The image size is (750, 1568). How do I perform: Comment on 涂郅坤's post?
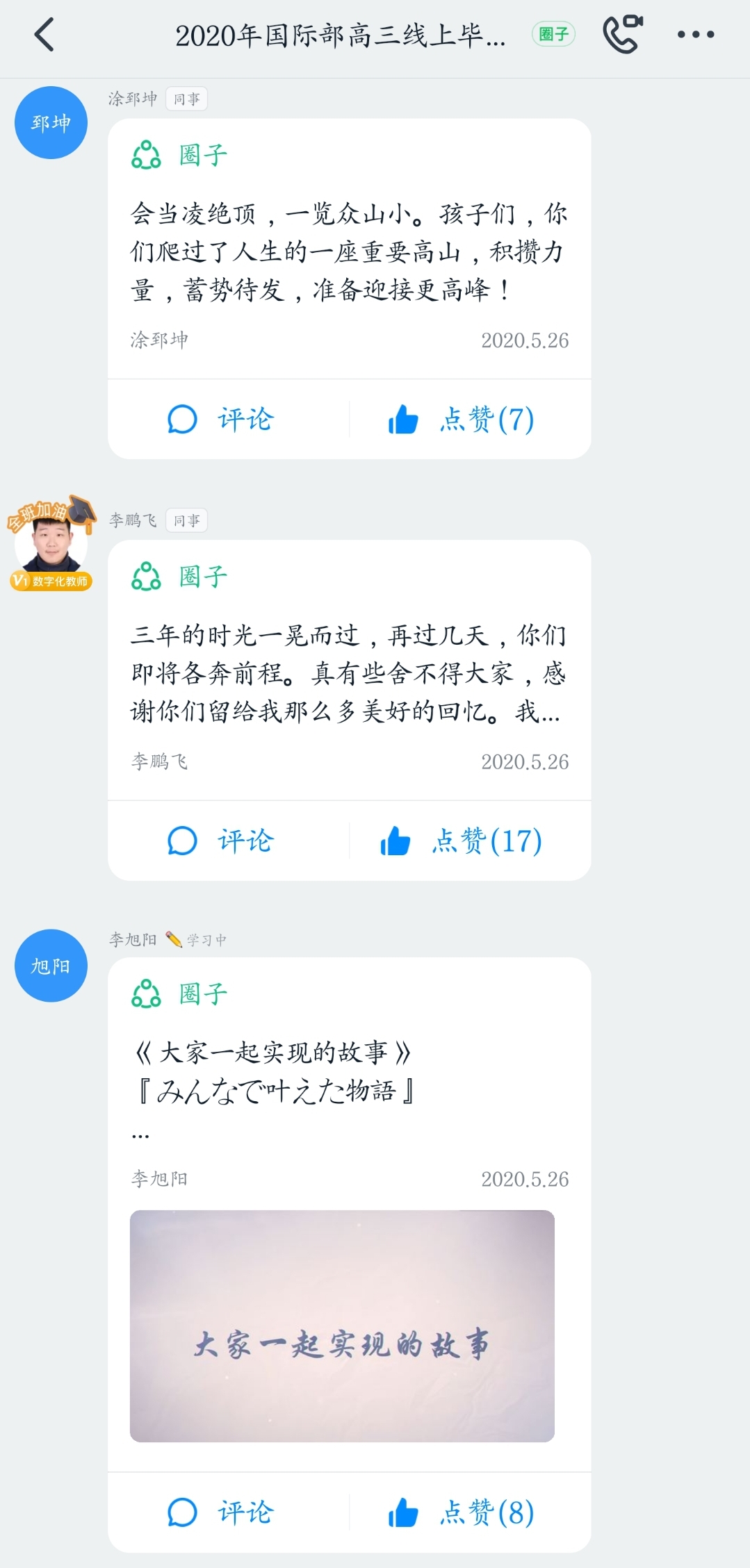click(222, 419)
